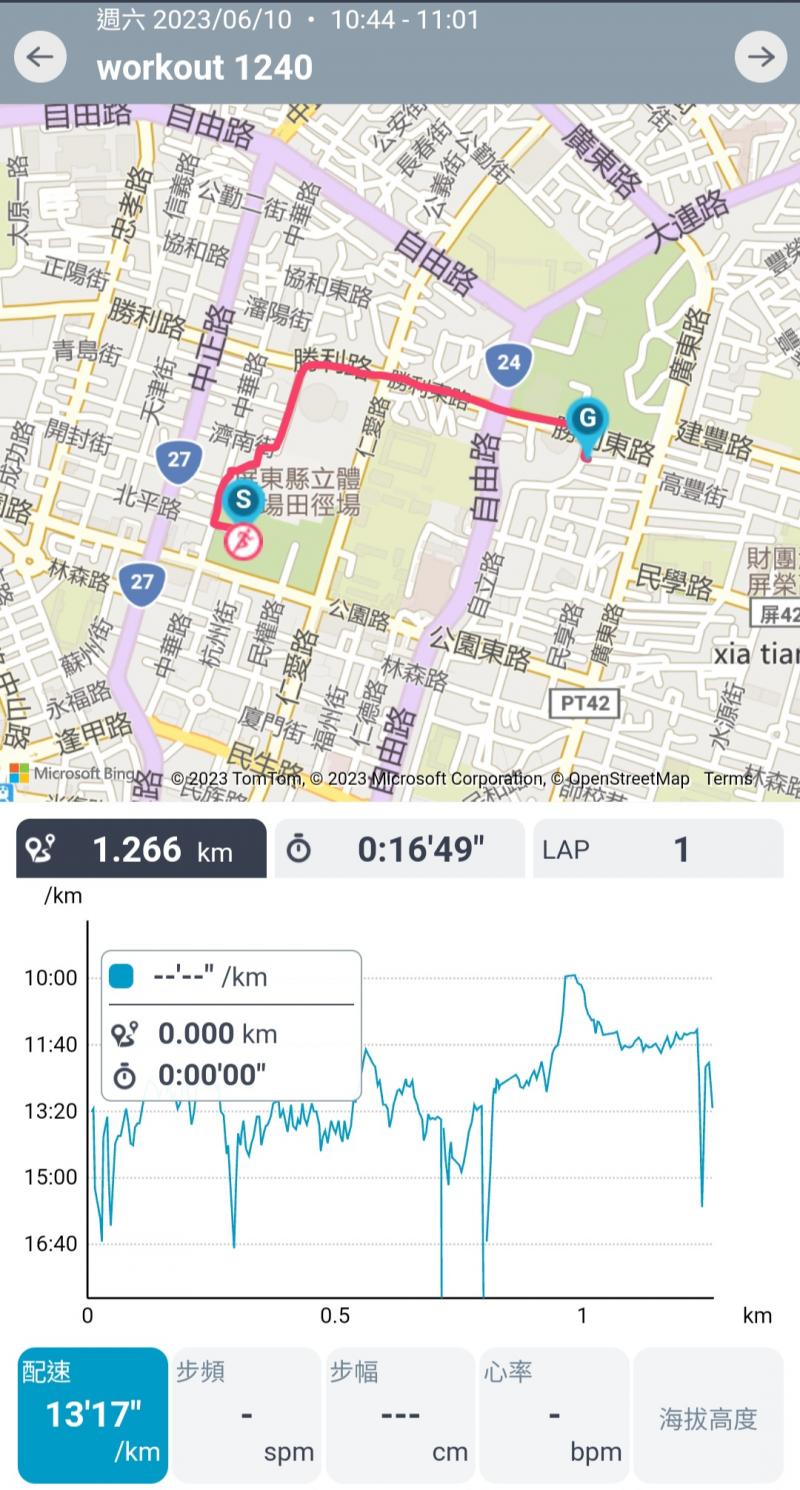Show the 心率 heart rate chart

click(554, 1414)
